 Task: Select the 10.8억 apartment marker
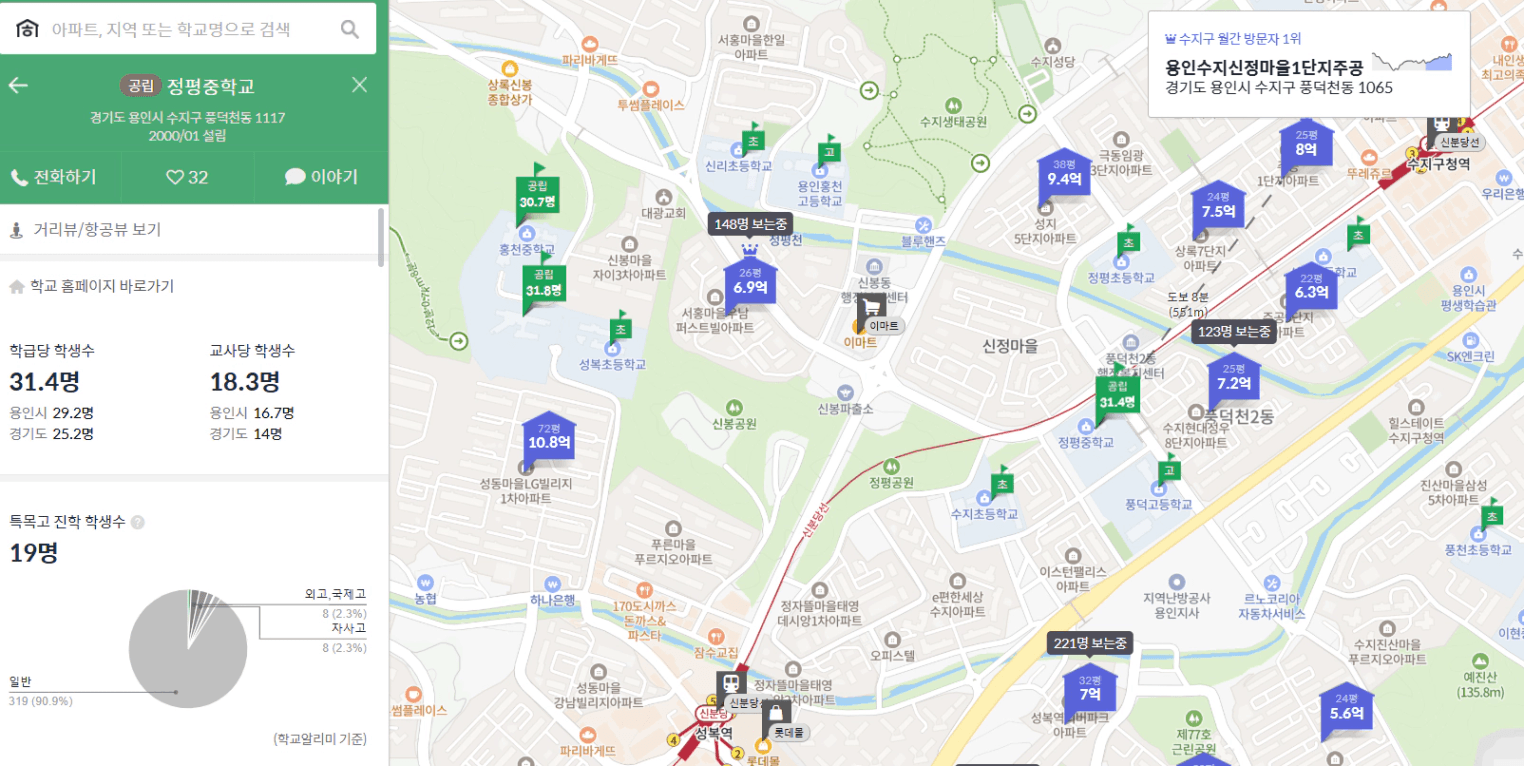point(549,440)
